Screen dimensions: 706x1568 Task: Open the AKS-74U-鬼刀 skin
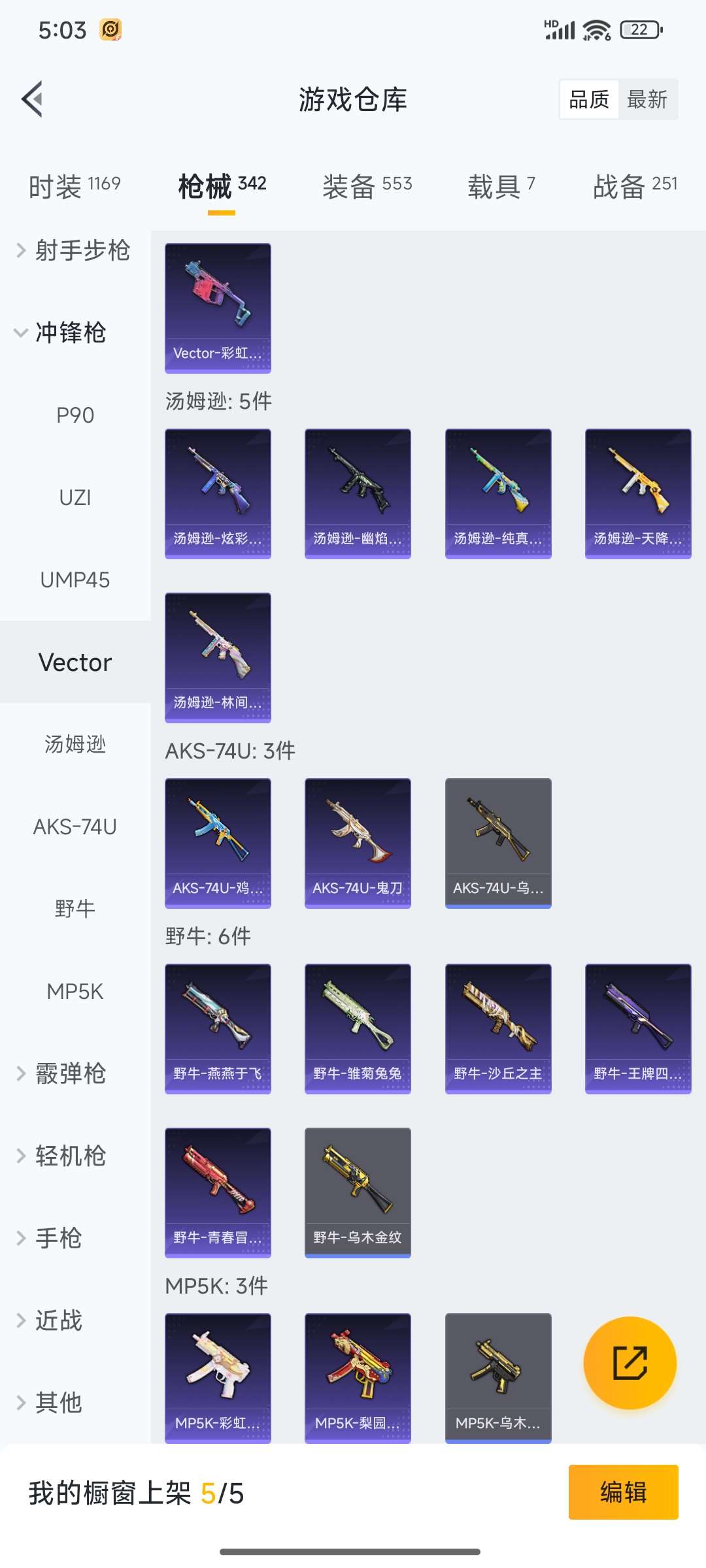(x=358, y=842)
